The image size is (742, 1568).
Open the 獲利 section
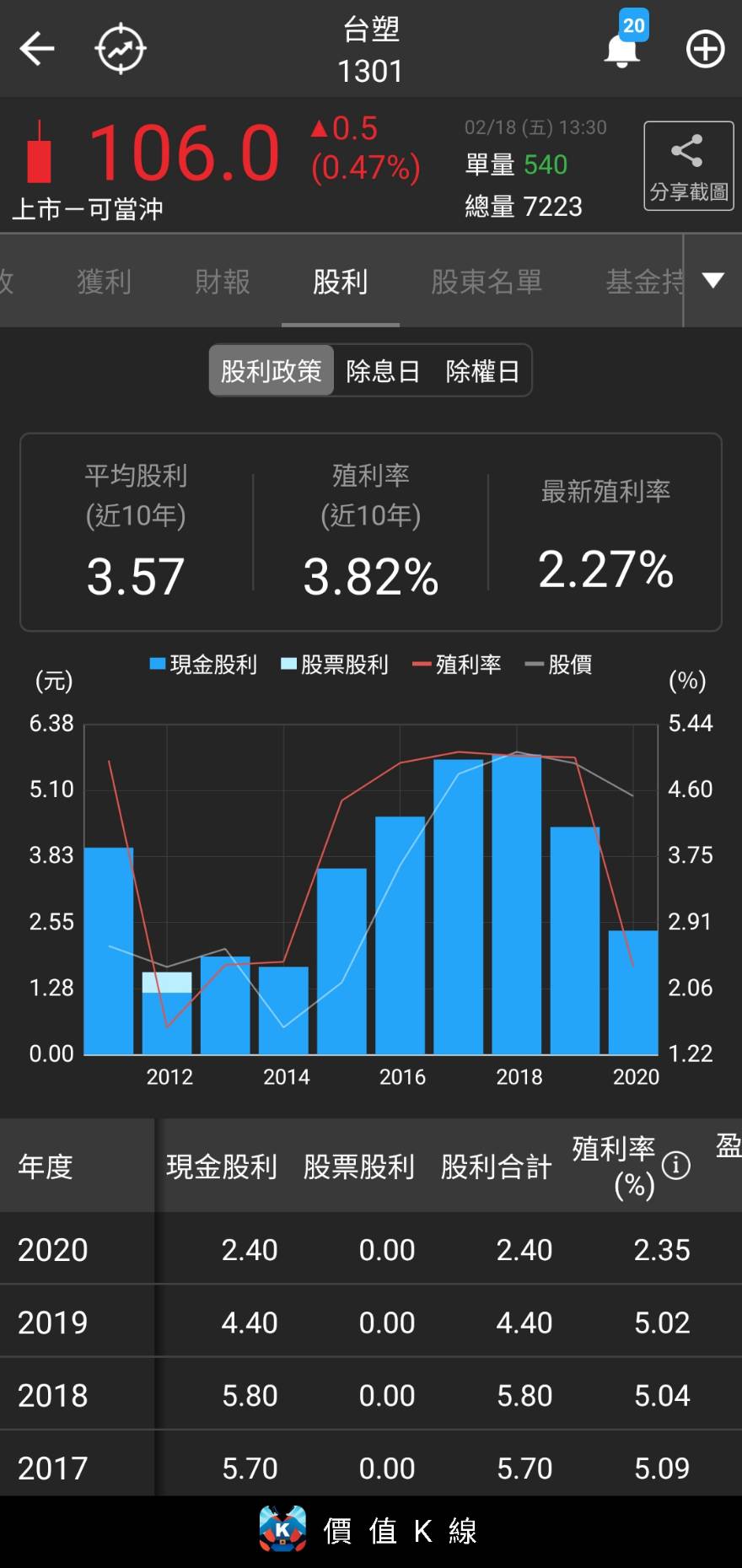(104, 282)
